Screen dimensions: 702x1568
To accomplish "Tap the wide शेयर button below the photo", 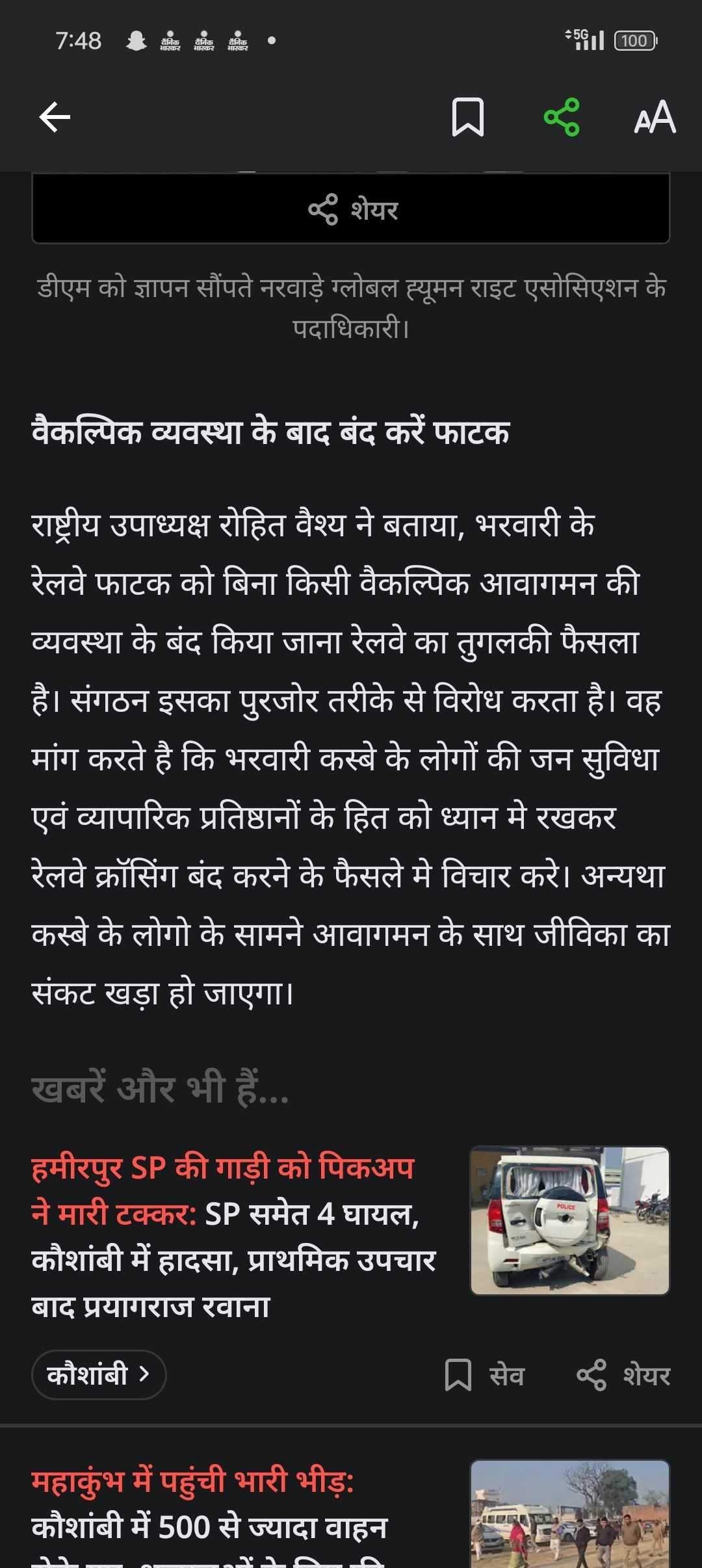I will 351,209.
